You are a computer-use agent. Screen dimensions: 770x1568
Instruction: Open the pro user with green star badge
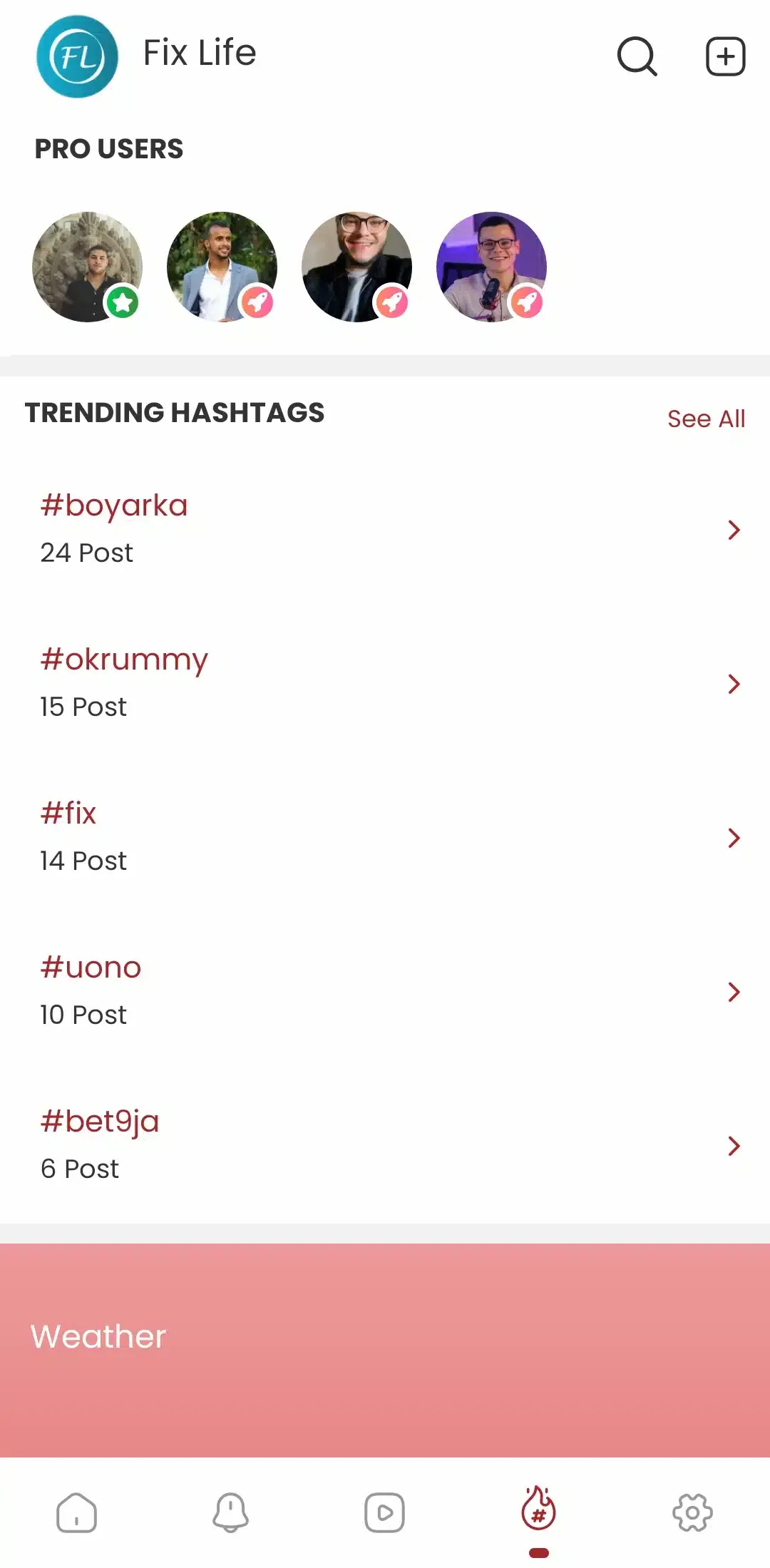click(88, 267)
